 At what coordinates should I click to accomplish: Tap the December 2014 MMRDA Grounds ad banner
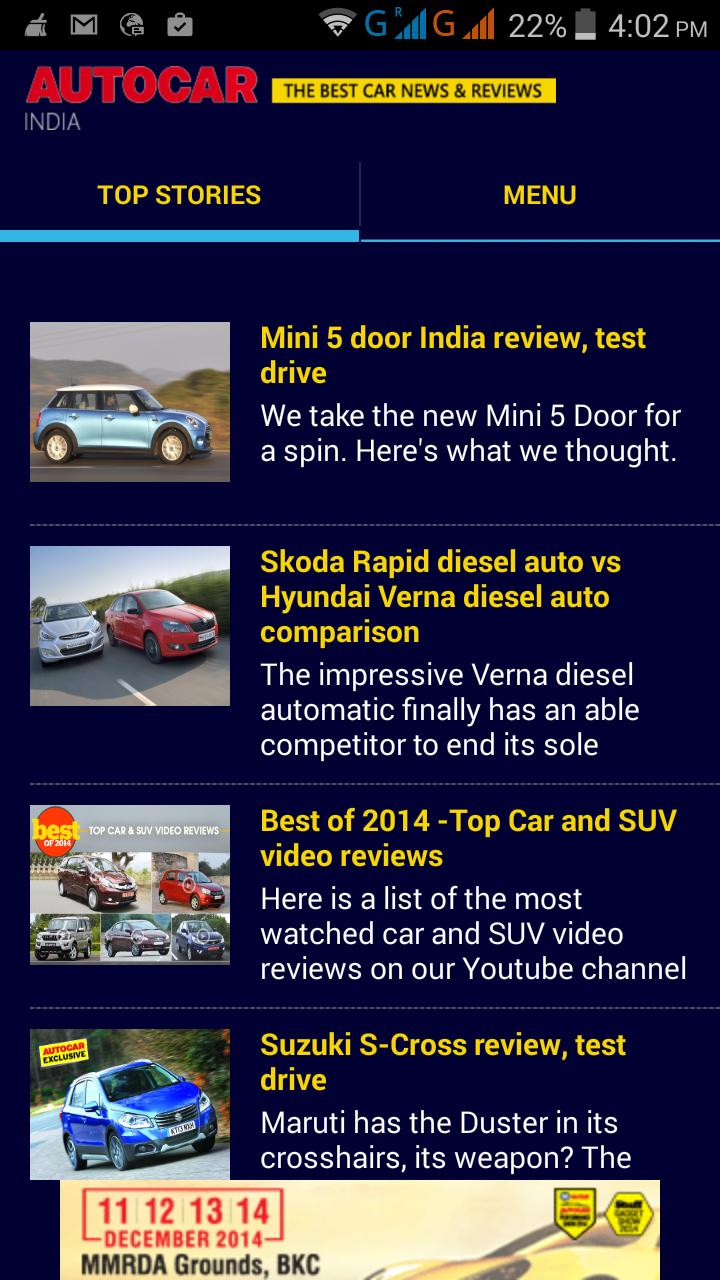pos(360,1230)
